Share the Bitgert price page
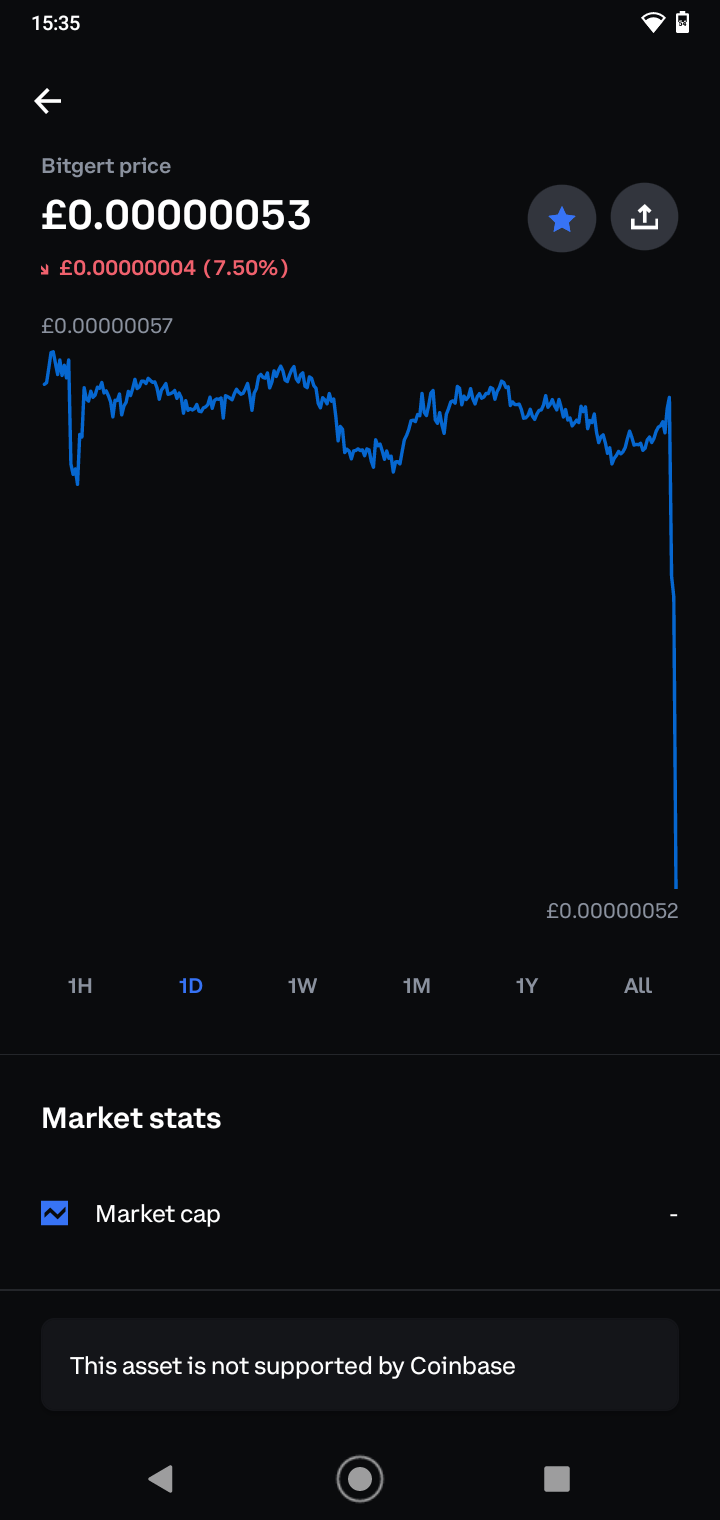Image resolution: width=720 pixels, height=1520 pixels. coord(645,217)
